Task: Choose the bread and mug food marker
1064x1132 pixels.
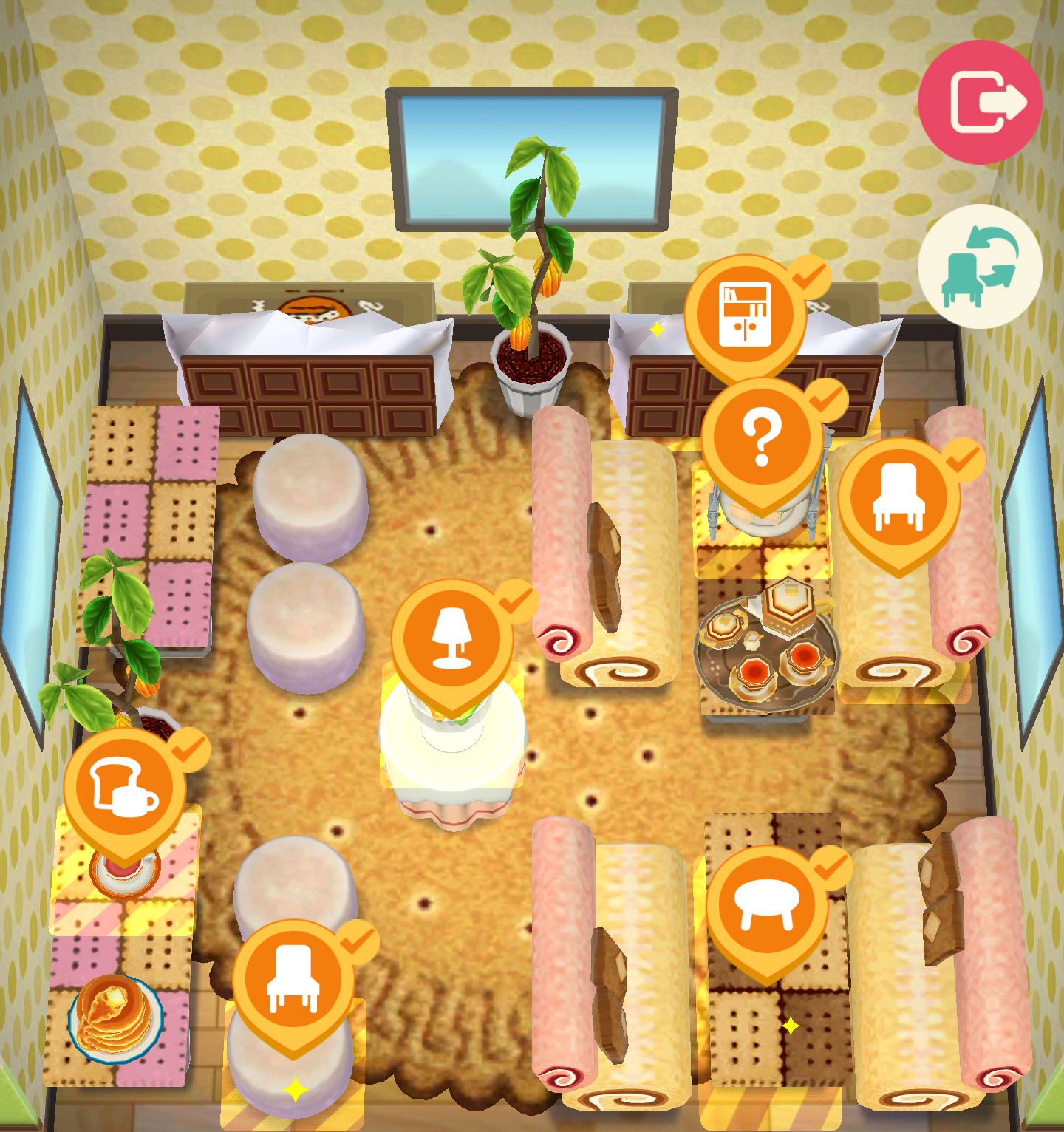Action: pos(124,788)
